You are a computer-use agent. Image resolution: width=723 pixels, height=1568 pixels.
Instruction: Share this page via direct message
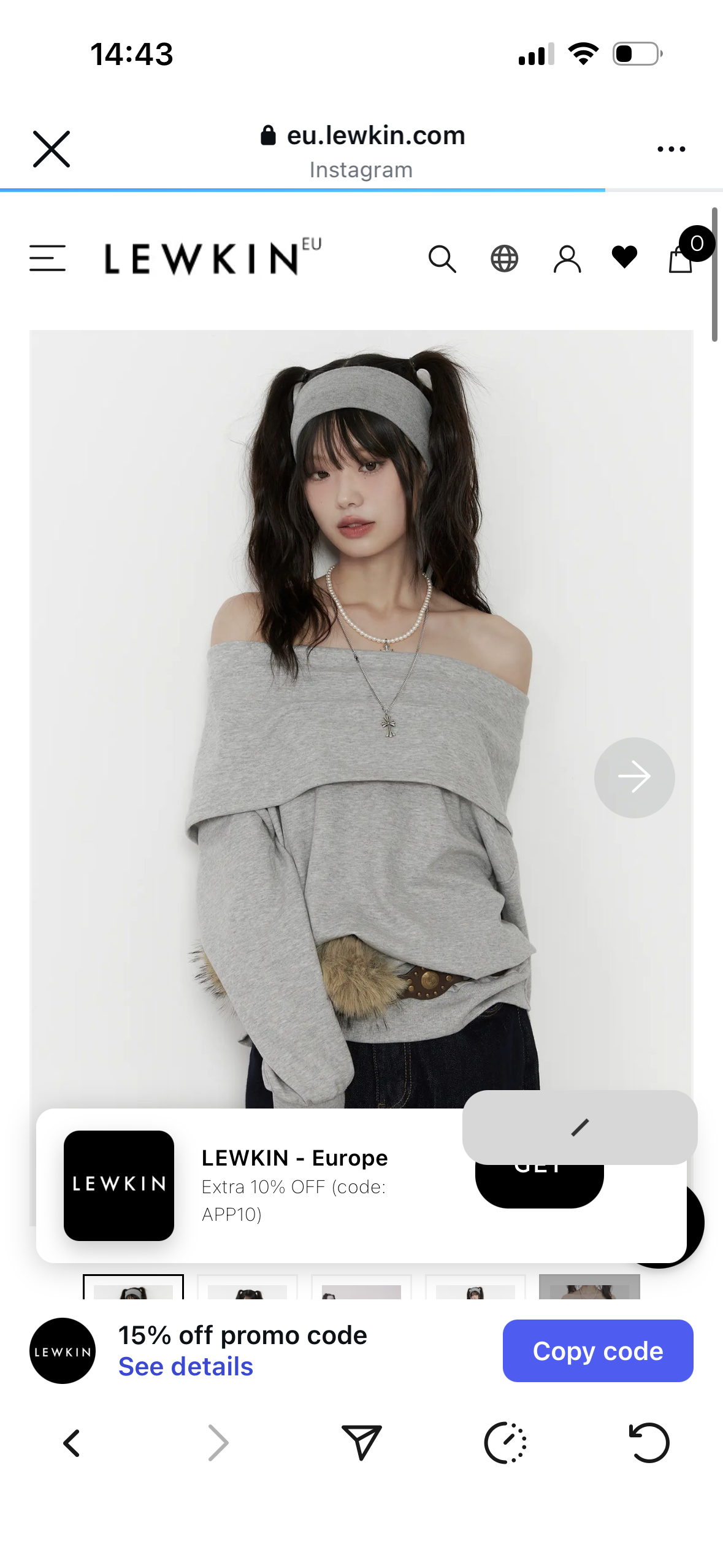click(361, 1443)
